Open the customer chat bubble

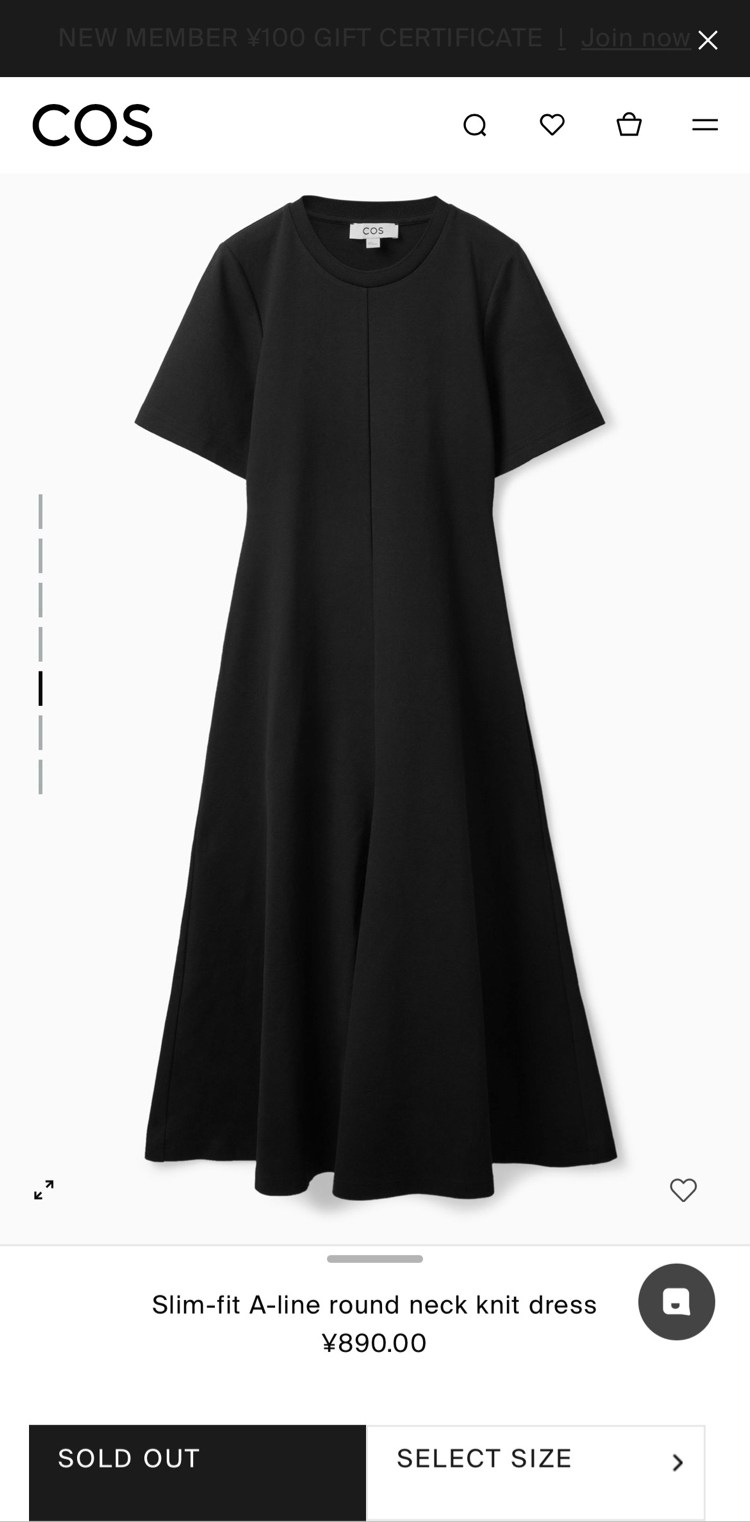677,1302
